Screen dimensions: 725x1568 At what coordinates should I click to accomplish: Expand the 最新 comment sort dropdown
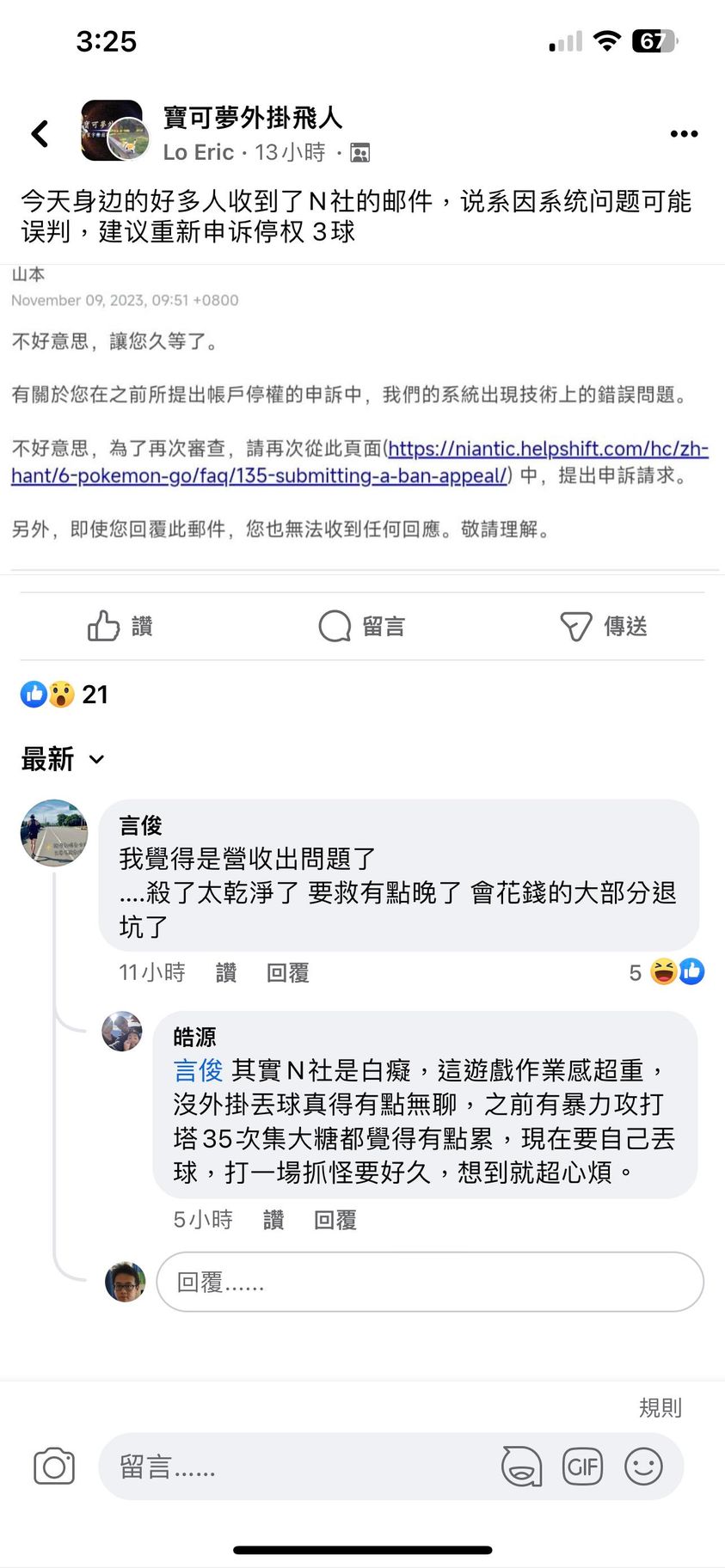point(63,759)
